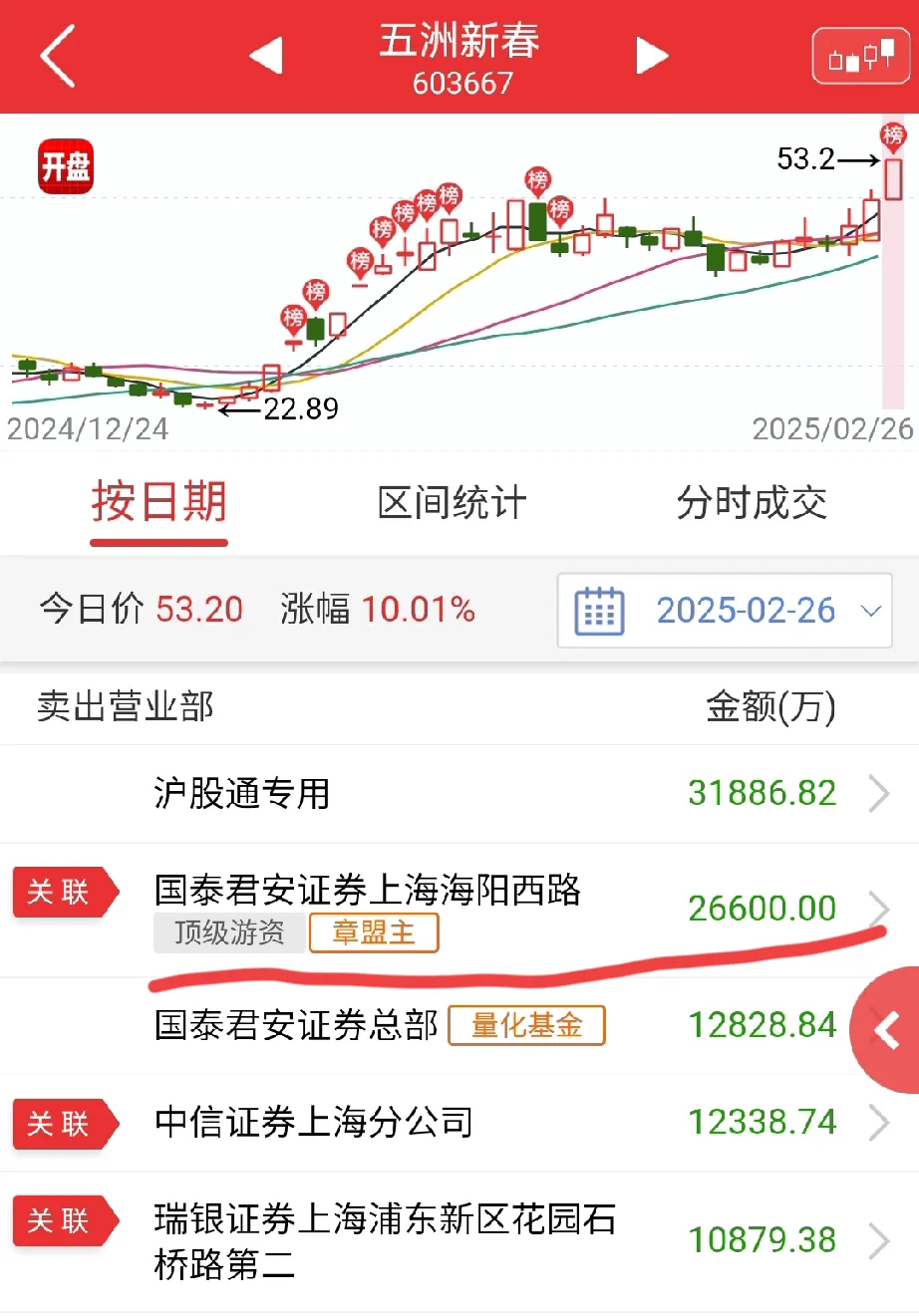The height and width of the screenshot is (1316, 919).
Task: Tap the 开盘 icon on the chart
Action: 63,167
